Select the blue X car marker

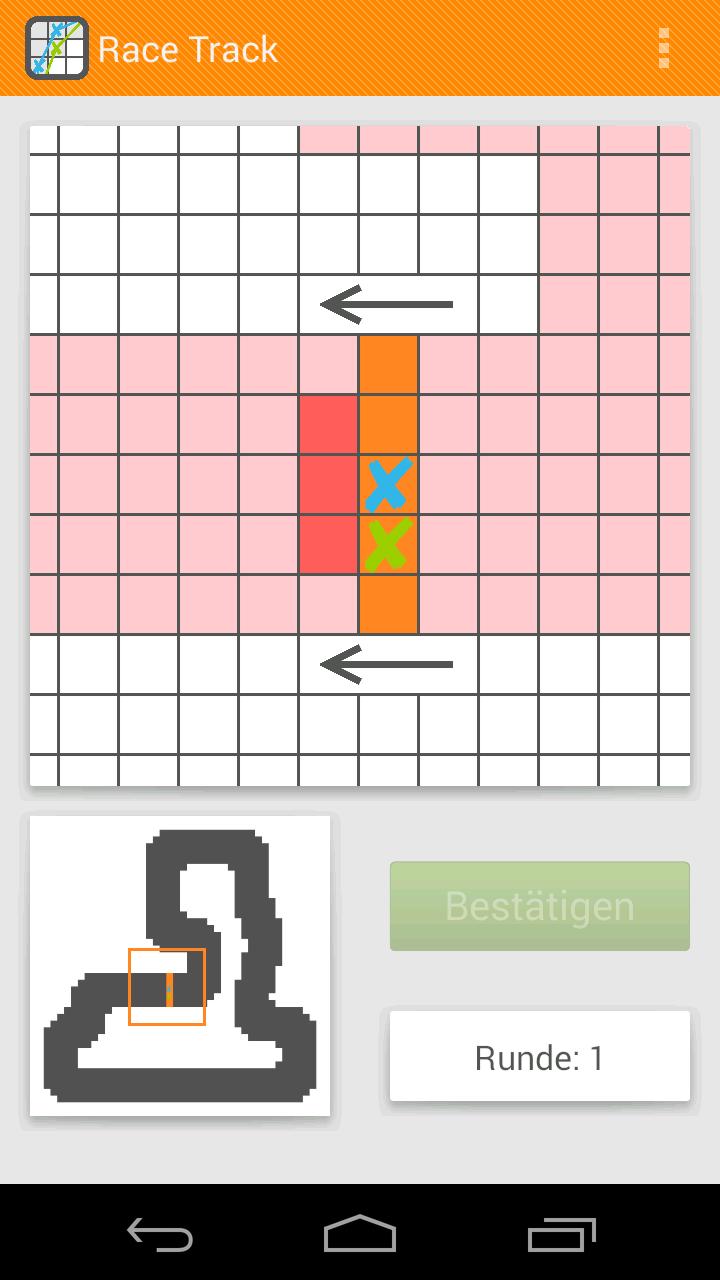click(x=388, y=485)
